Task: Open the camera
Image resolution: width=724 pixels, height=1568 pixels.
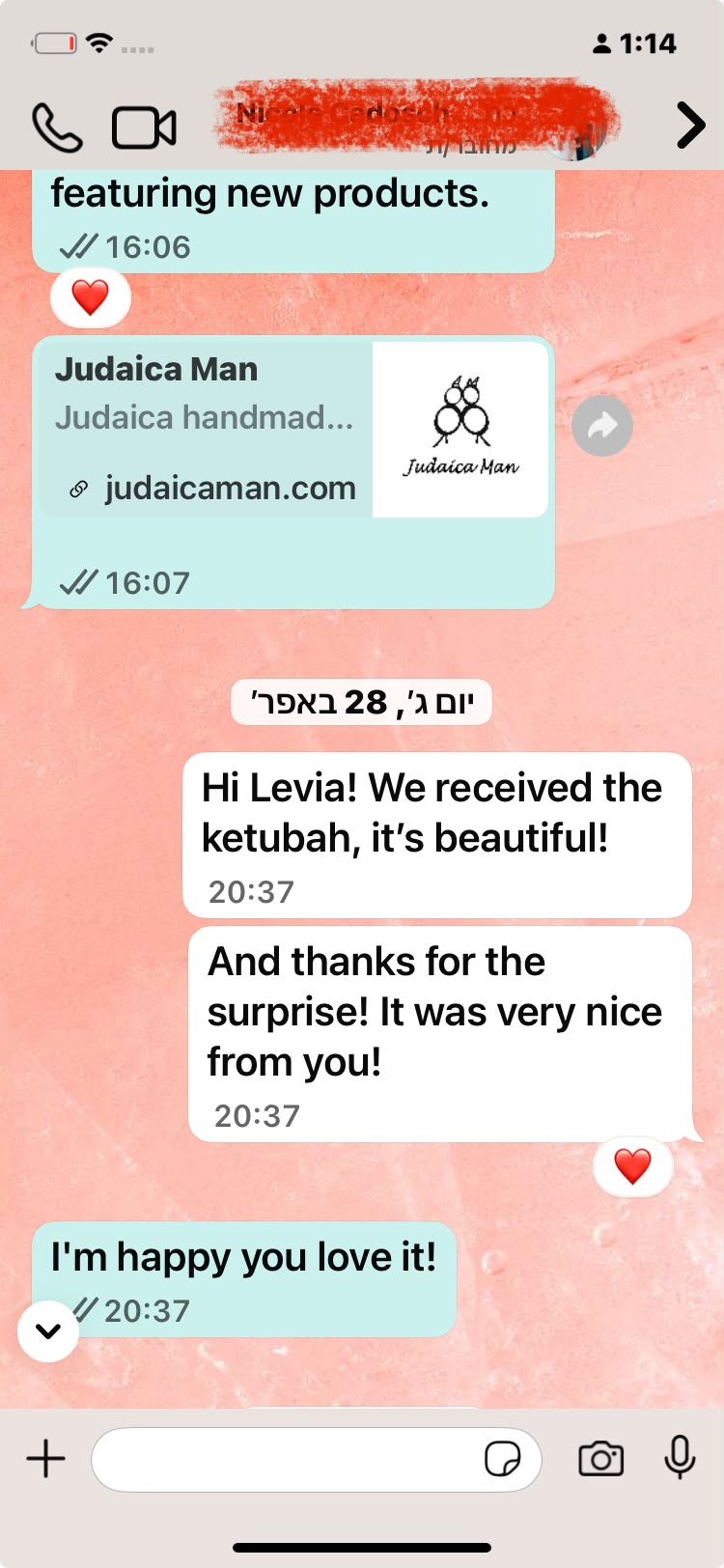Action: (x=601, y=1459)
